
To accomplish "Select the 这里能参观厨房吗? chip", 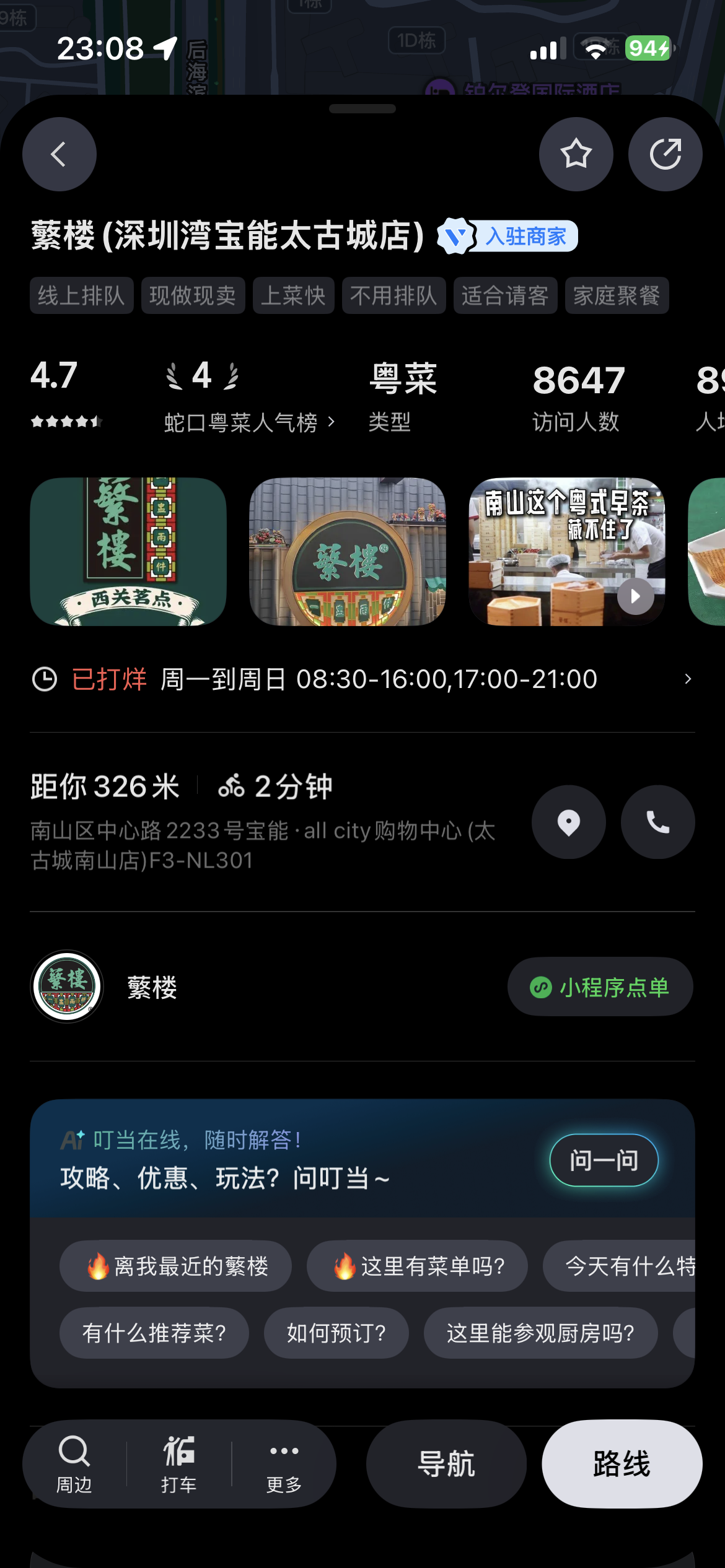I will 541,1333.
